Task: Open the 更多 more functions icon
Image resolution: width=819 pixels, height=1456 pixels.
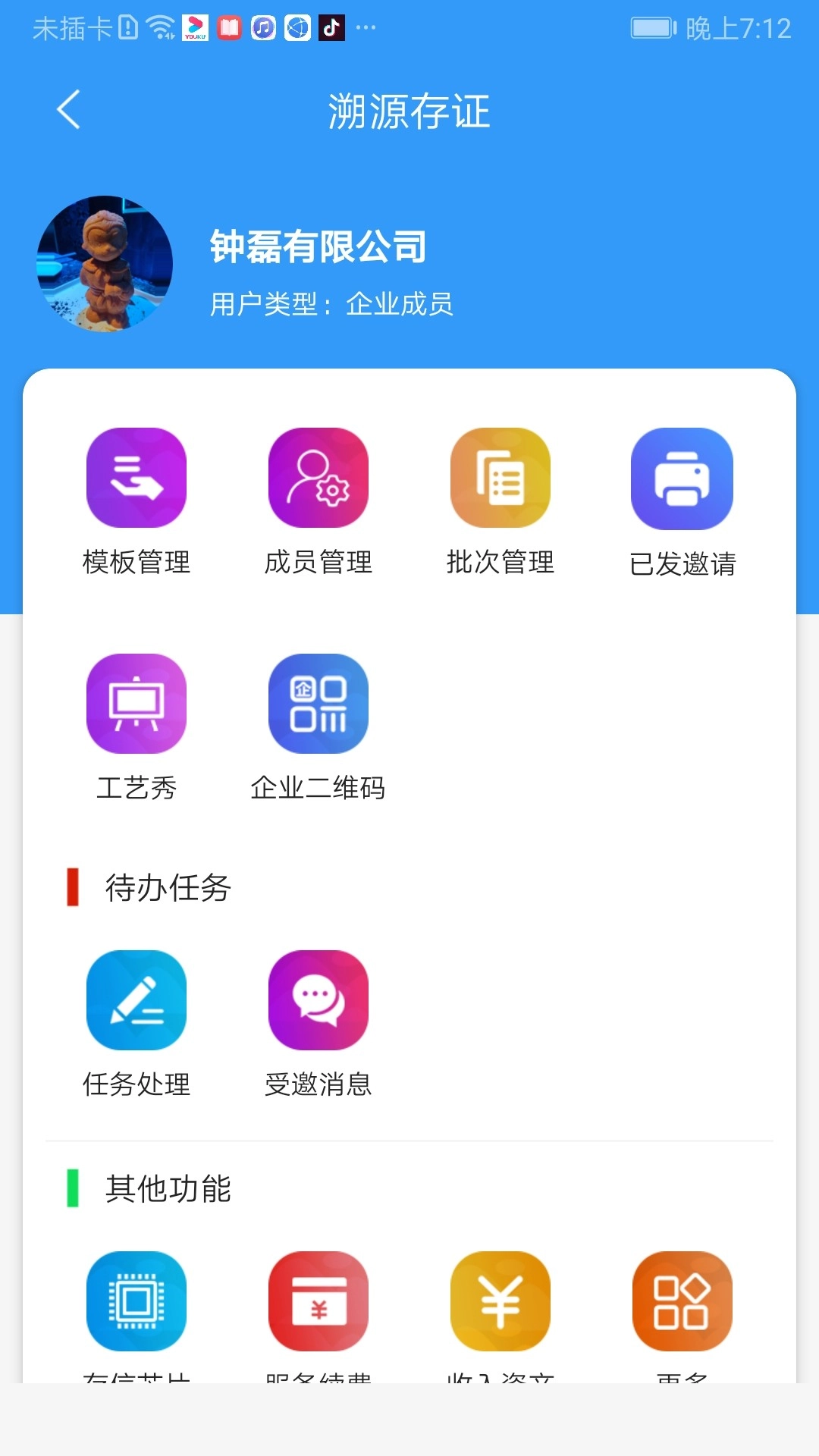Action: [x=682, y=1301]
